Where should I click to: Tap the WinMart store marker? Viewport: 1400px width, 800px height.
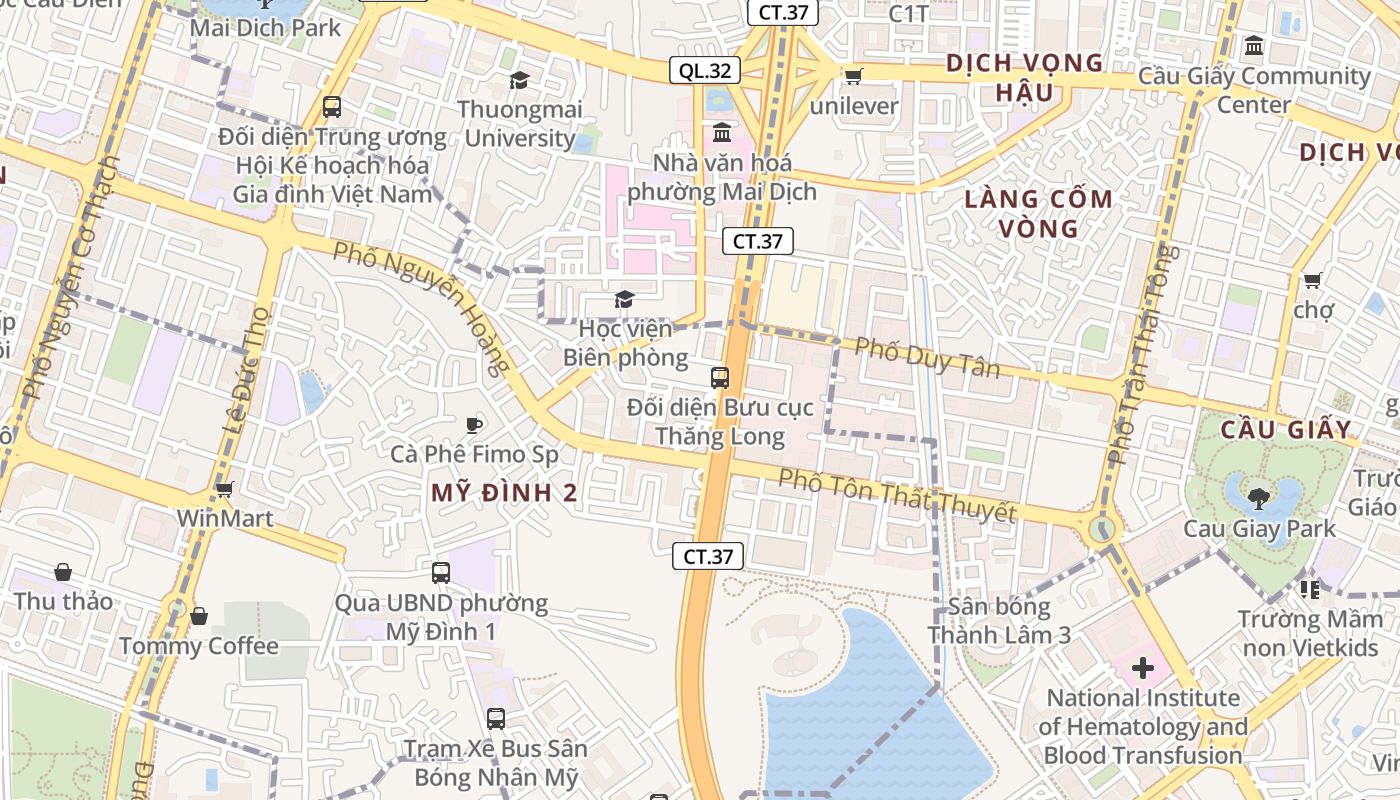tap(224, 490)
